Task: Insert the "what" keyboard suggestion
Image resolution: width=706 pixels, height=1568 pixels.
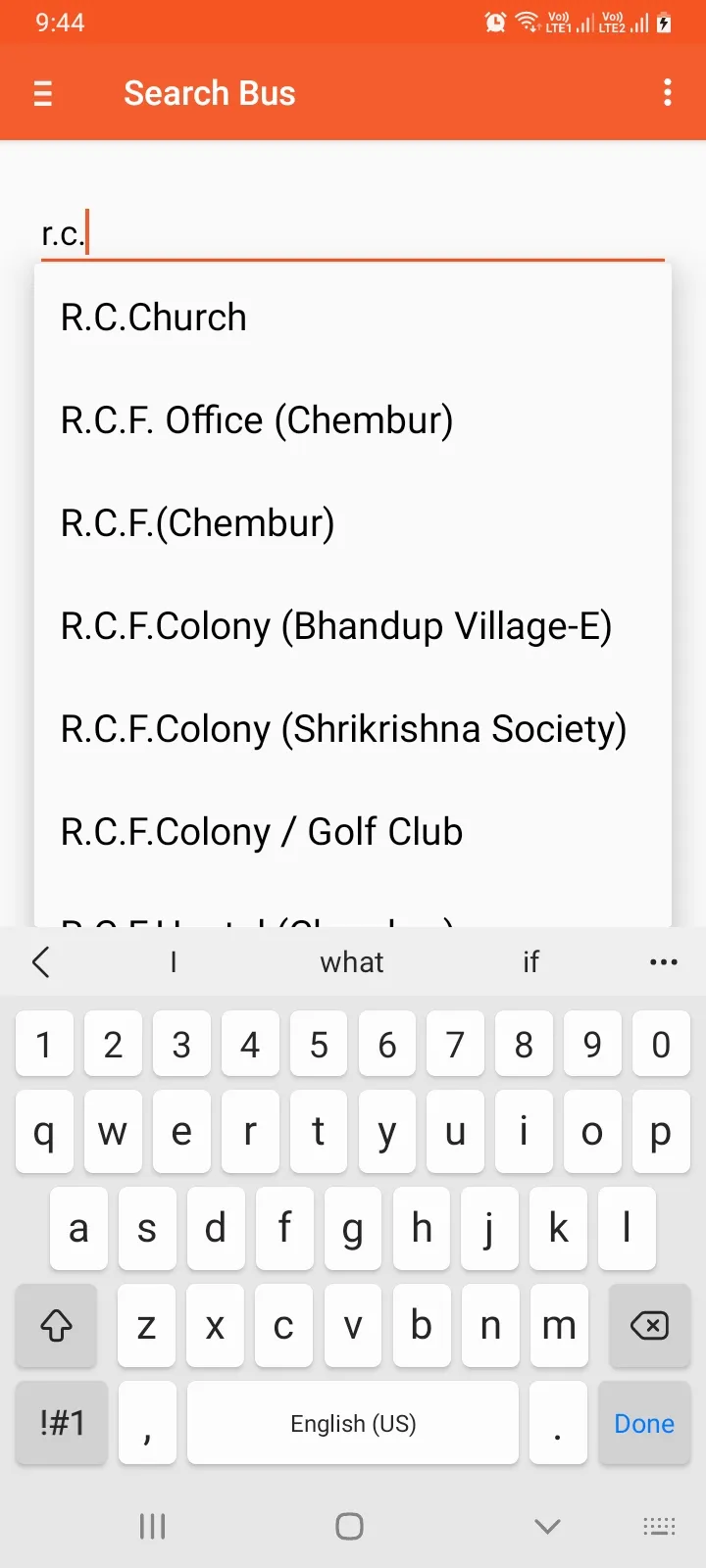Action: pos(352,962)
